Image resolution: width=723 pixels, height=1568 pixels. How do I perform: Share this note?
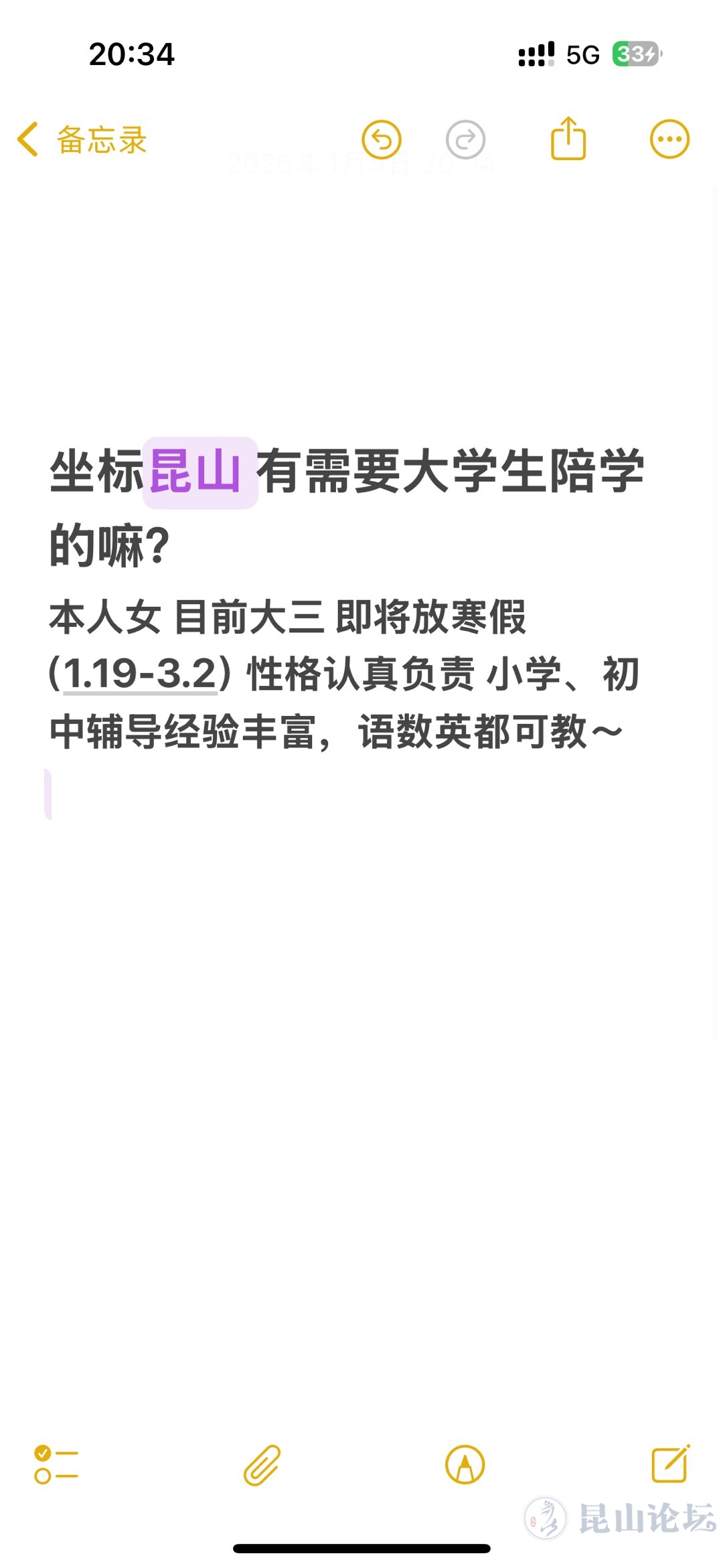click(x=568, y=139)
